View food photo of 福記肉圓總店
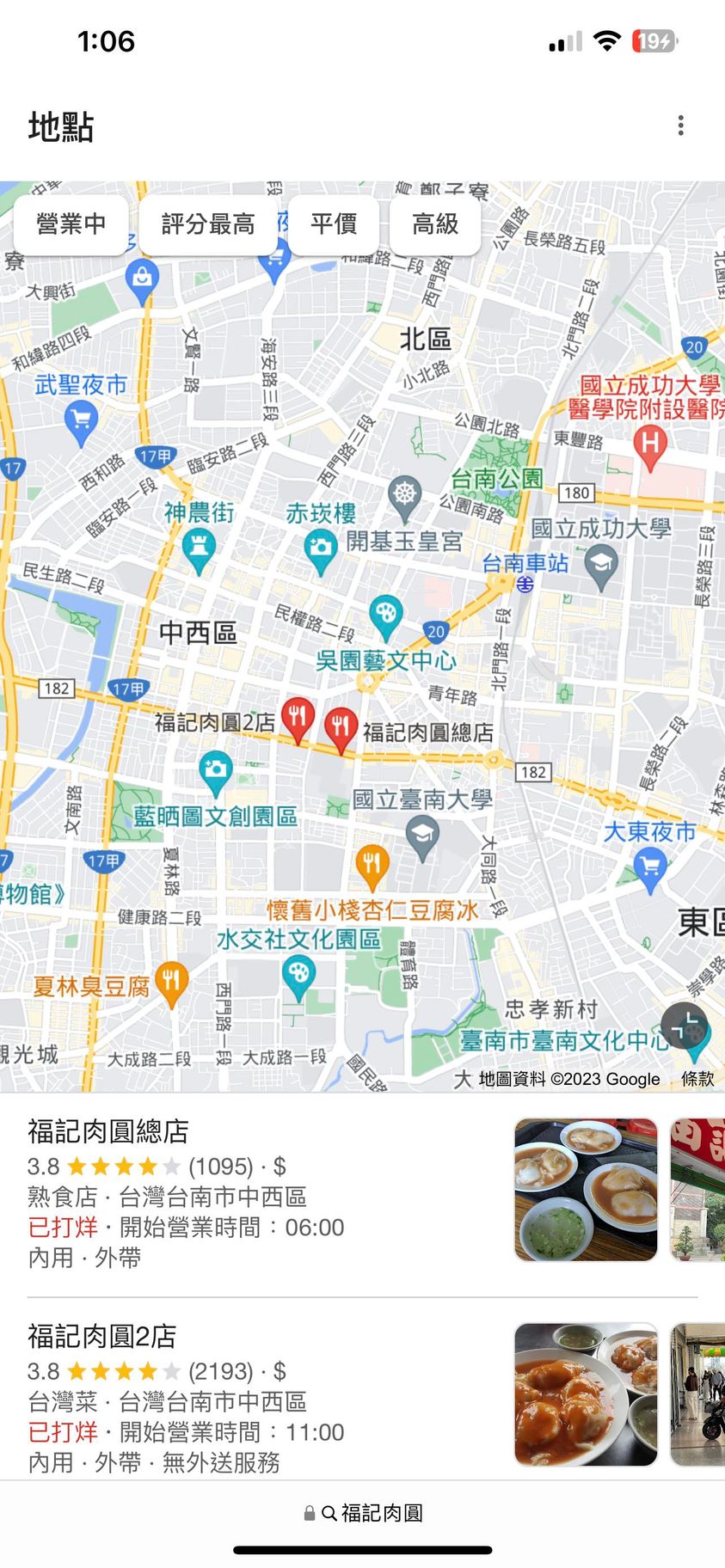Viewport: 725px width, 1568px height. coord(586,1190)
